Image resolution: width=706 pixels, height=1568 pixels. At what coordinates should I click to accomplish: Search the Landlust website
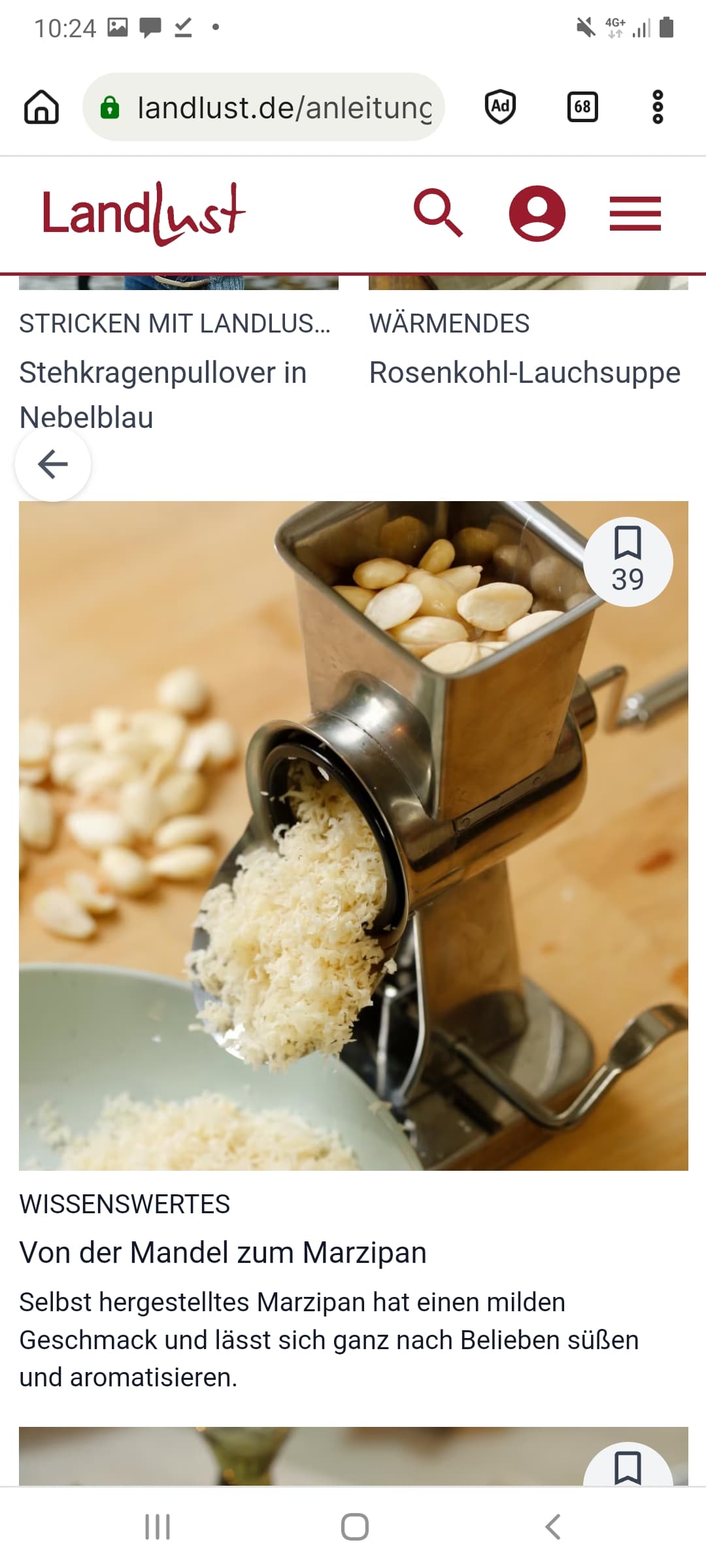438,213
